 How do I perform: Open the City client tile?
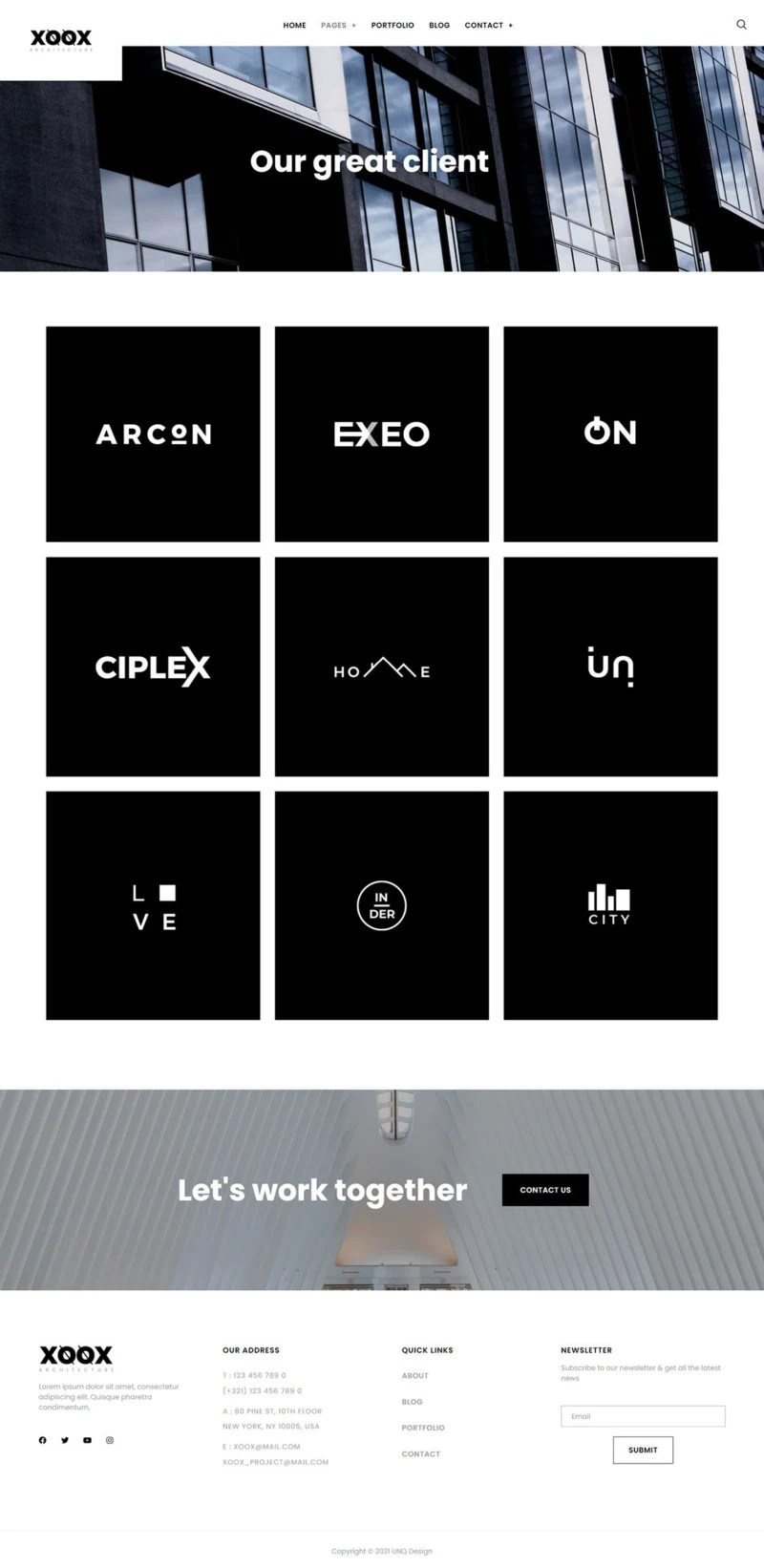click(x=610, y=905)
